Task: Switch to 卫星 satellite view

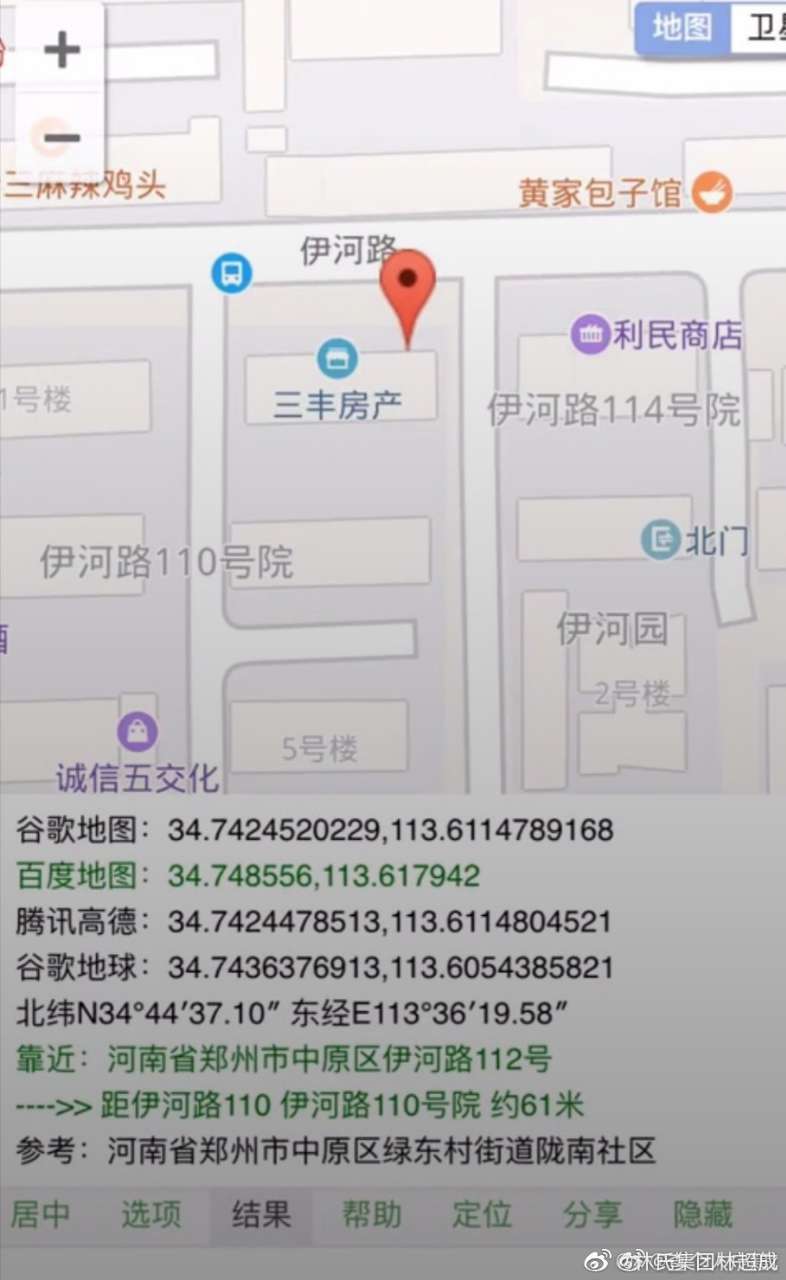Action: [x=762, y=27]
